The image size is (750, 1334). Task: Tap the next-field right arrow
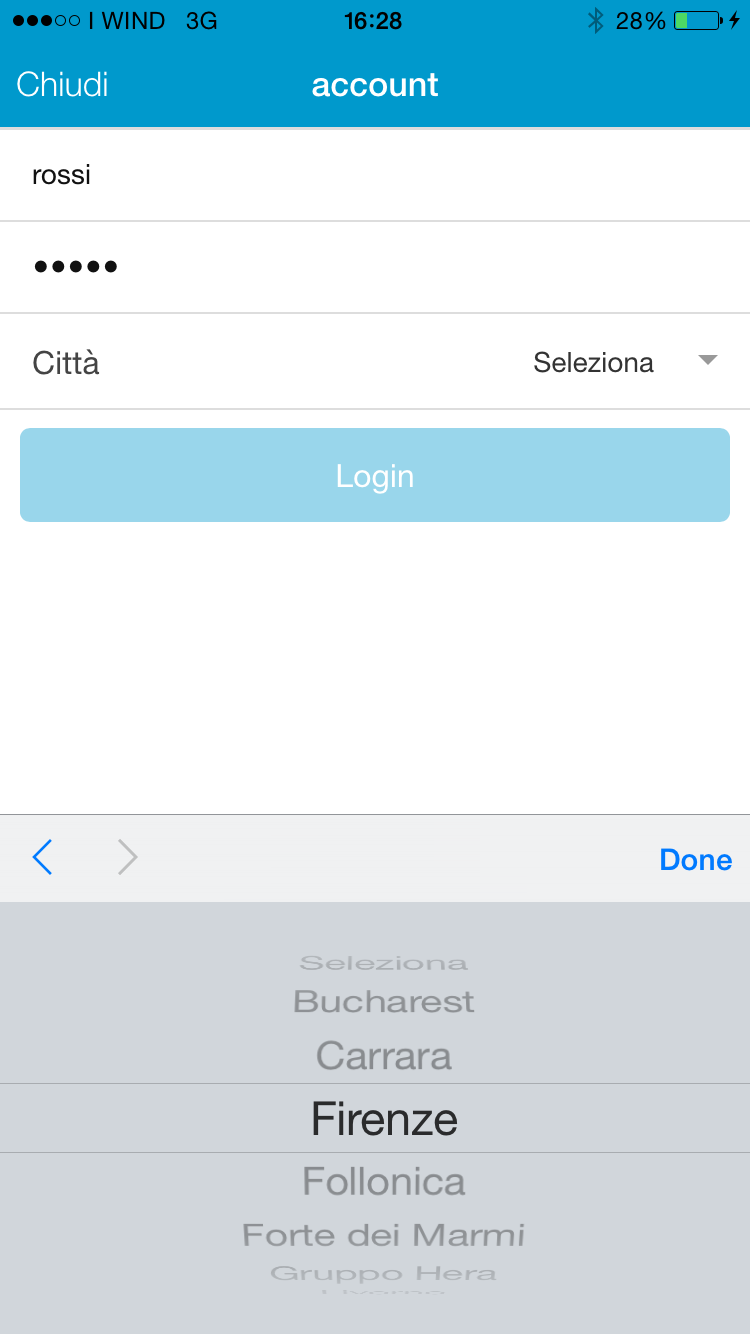pyautogui.click(x=128, y=858)
